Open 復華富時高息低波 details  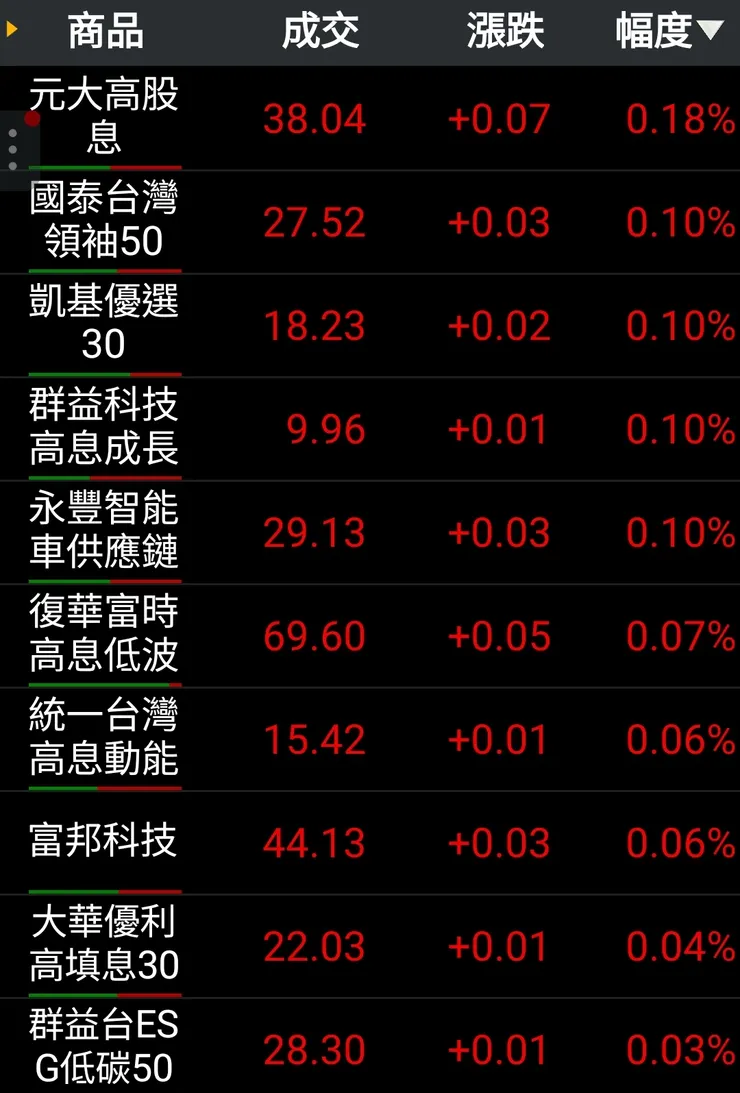(x=103, y=637)
